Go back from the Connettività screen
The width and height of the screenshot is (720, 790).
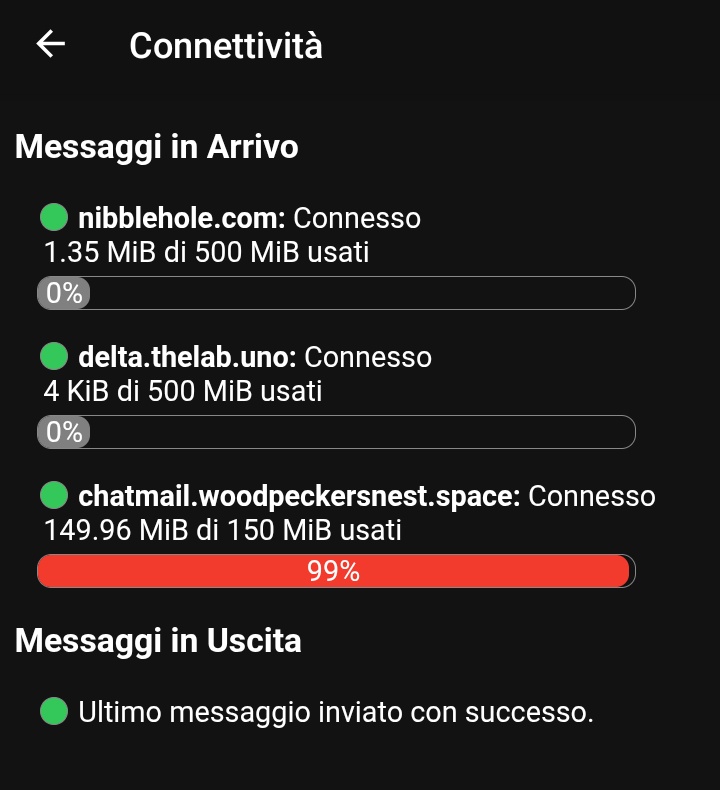pos(51,44)
